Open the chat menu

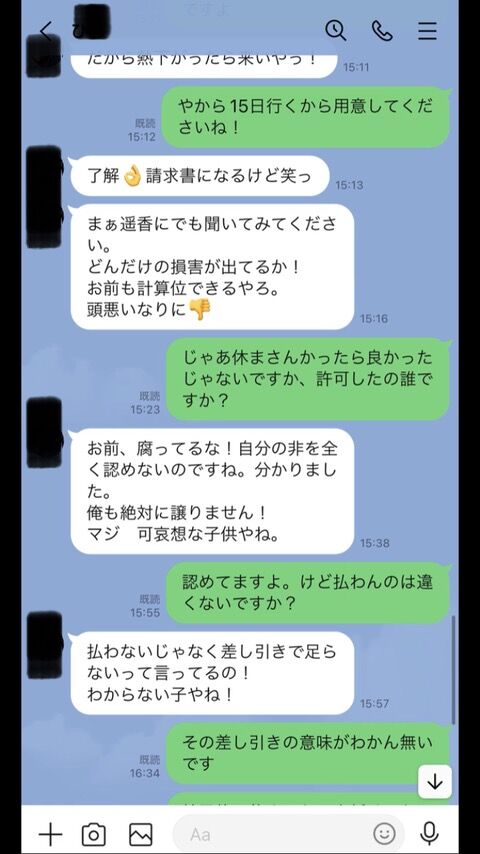pos(427,31)
